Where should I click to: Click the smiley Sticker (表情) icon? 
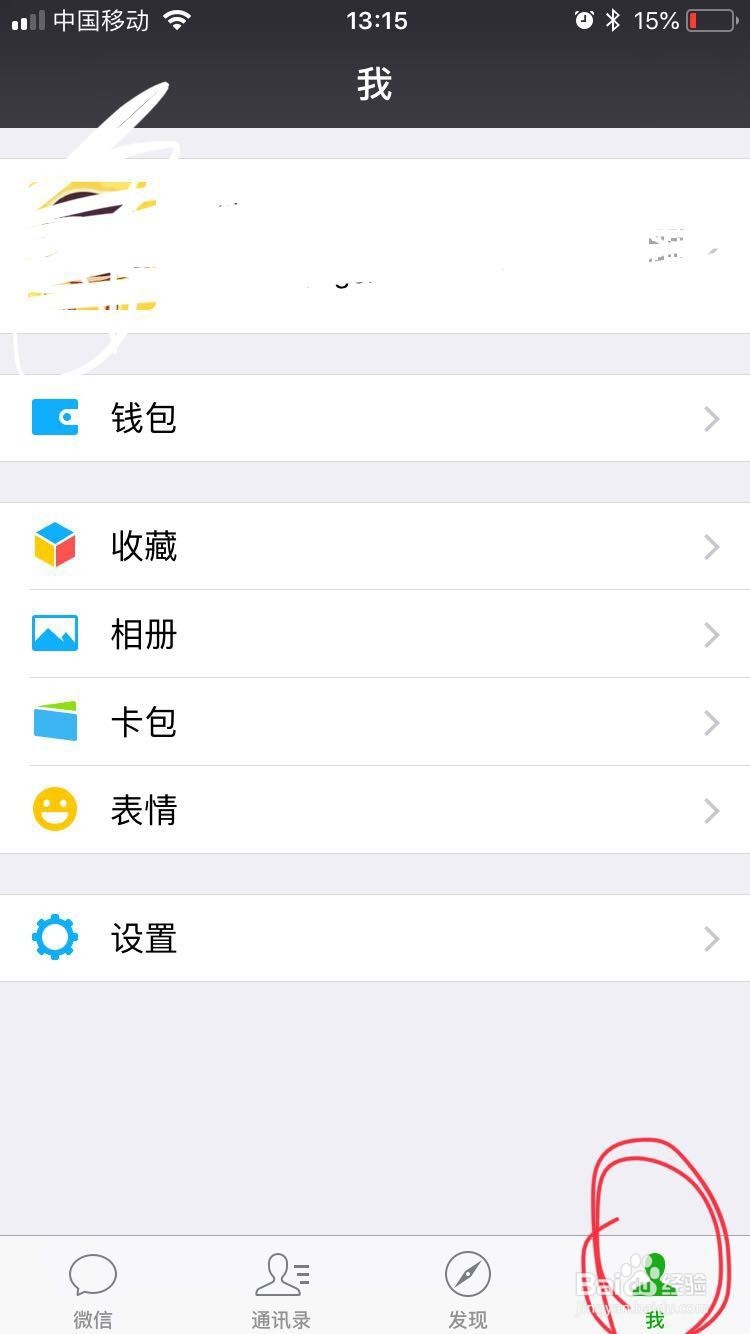[x=54, y=810]
